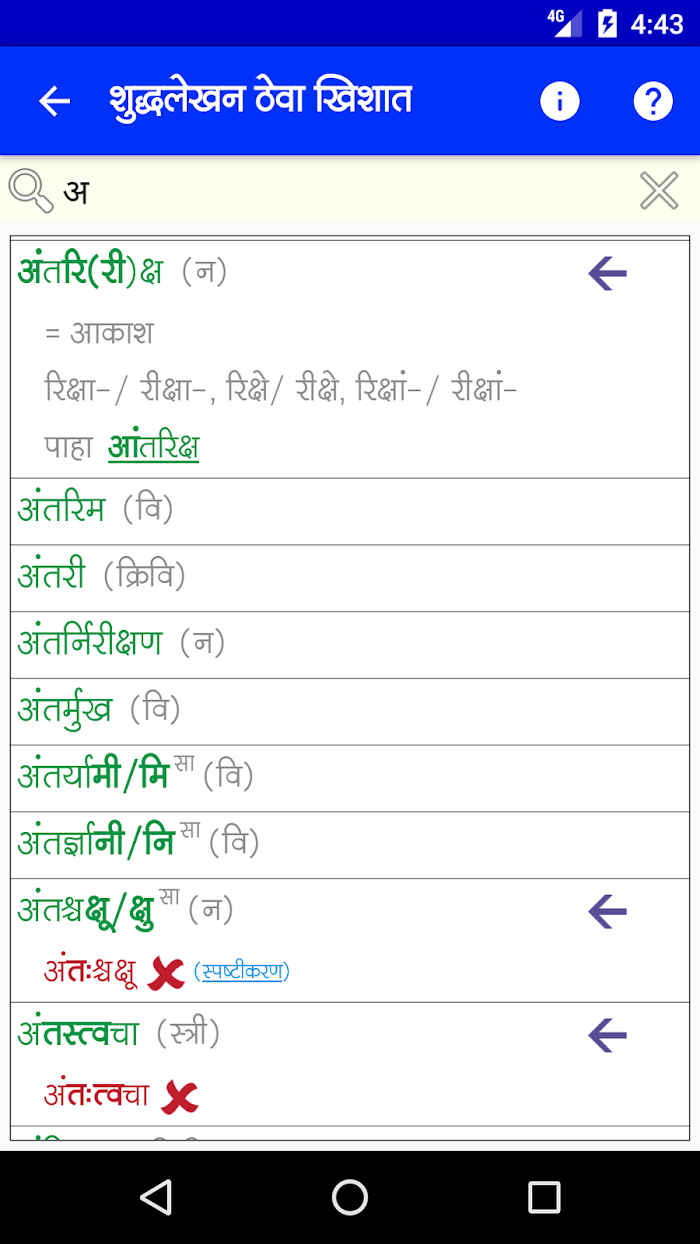The image size is (700, 1244).
Task: Collapse the अंतश्चक्षू/क्षु entry arrow
Action: click(607, 912)
